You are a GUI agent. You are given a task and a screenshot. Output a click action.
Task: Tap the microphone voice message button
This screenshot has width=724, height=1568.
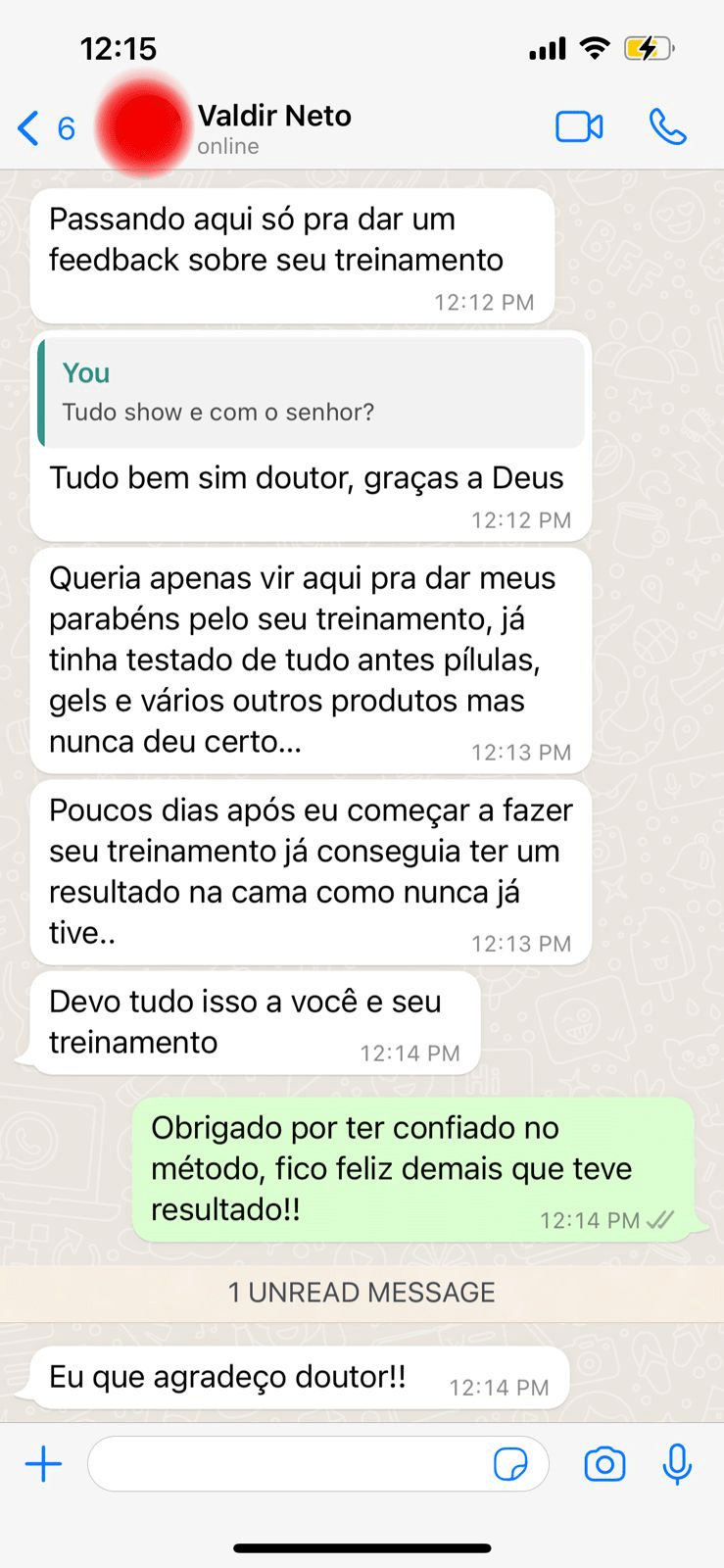coord(677,1465)
